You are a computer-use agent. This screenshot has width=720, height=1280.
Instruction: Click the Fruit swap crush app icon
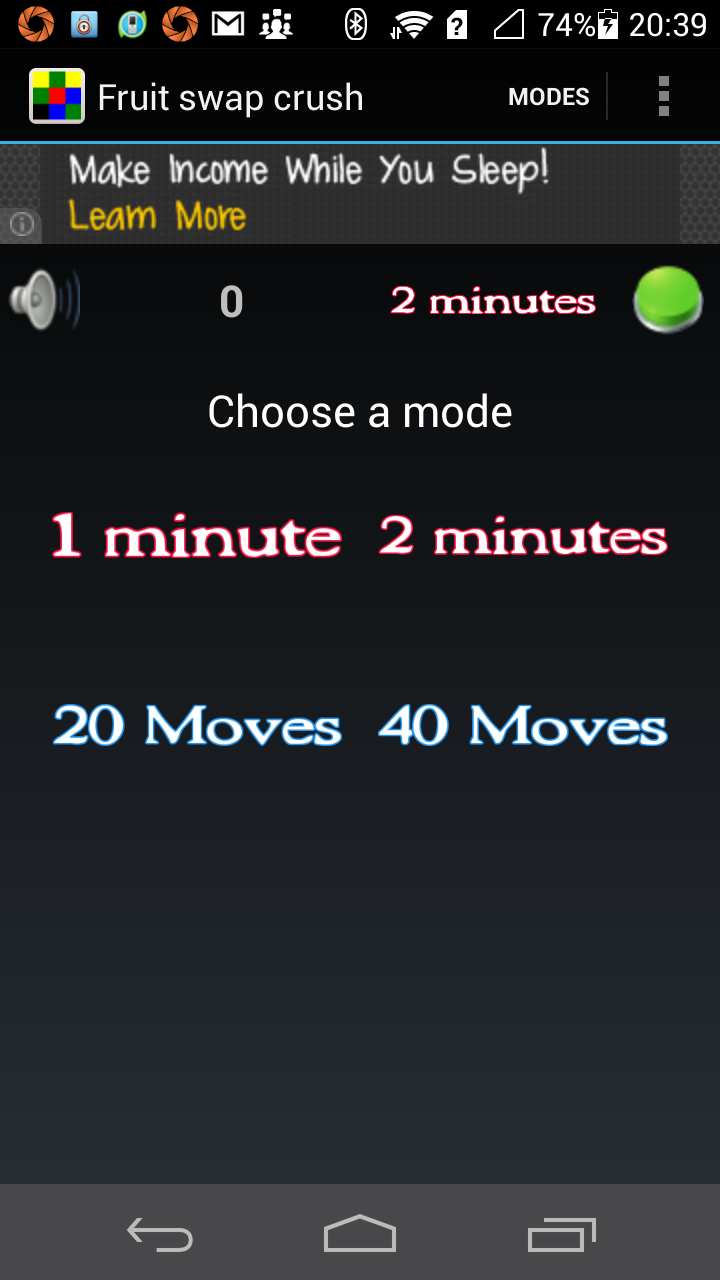click(x=57, y=96)
